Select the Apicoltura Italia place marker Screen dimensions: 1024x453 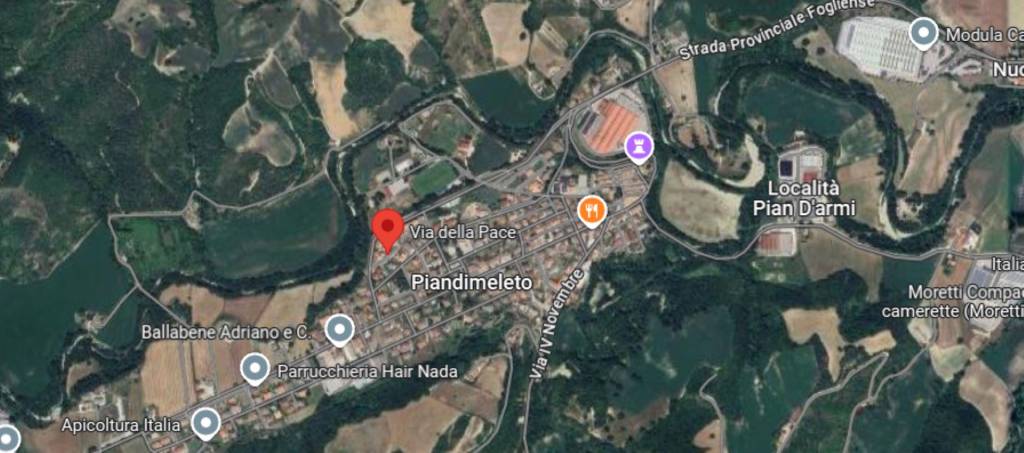click(x=206, y=423)
